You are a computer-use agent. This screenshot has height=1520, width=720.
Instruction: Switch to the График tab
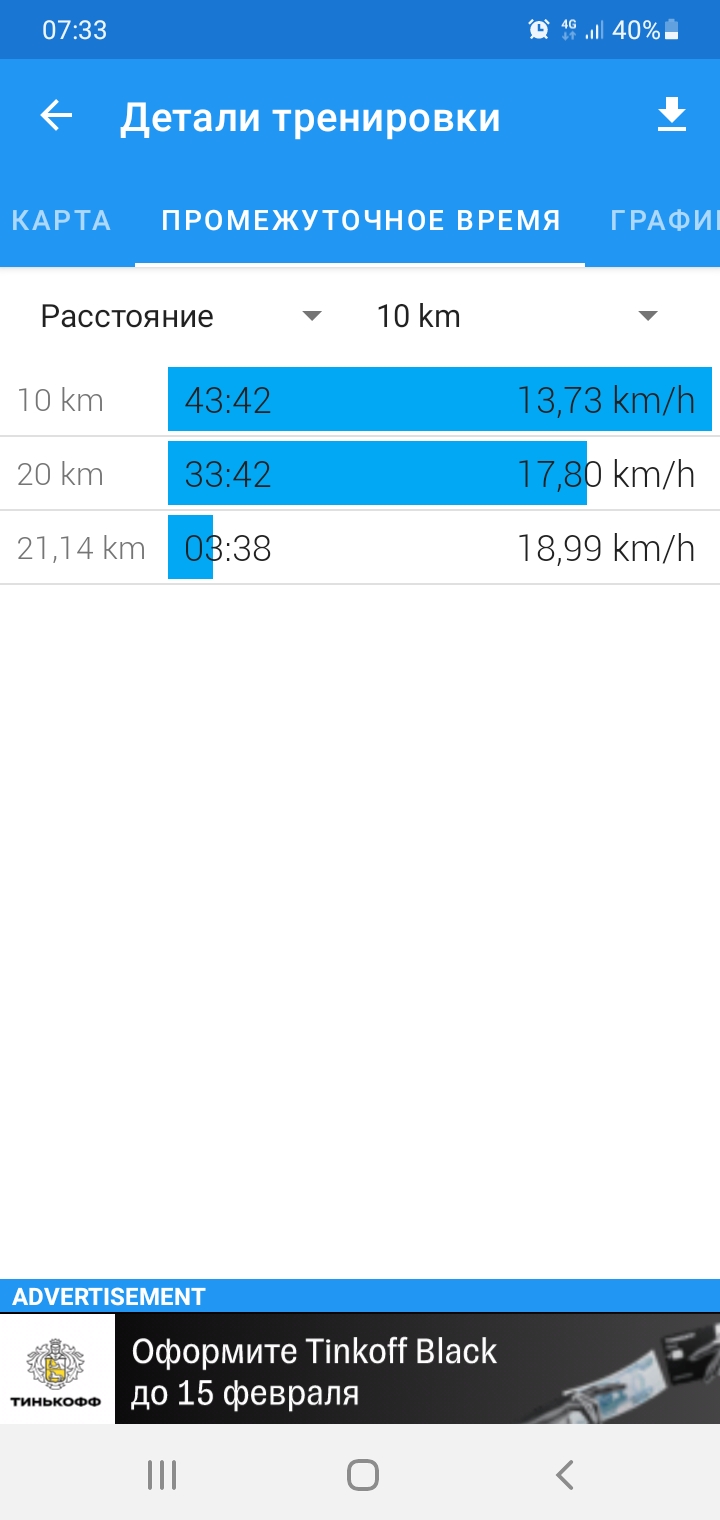point(664,221)
